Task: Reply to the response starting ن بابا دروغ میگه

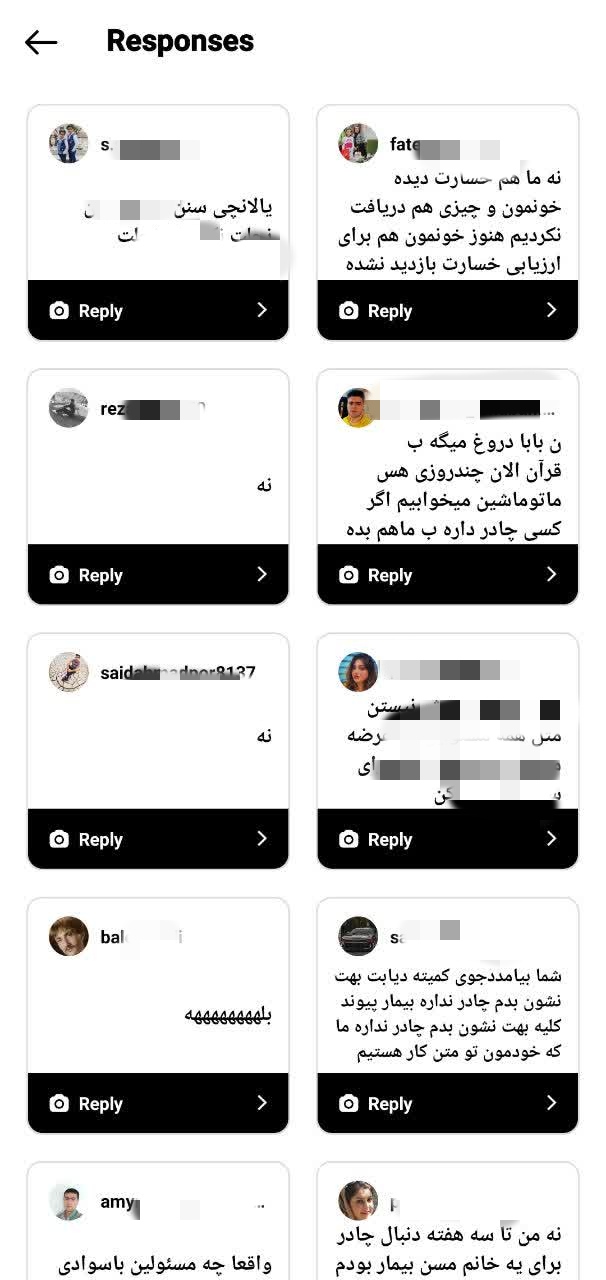Action: 447,575
